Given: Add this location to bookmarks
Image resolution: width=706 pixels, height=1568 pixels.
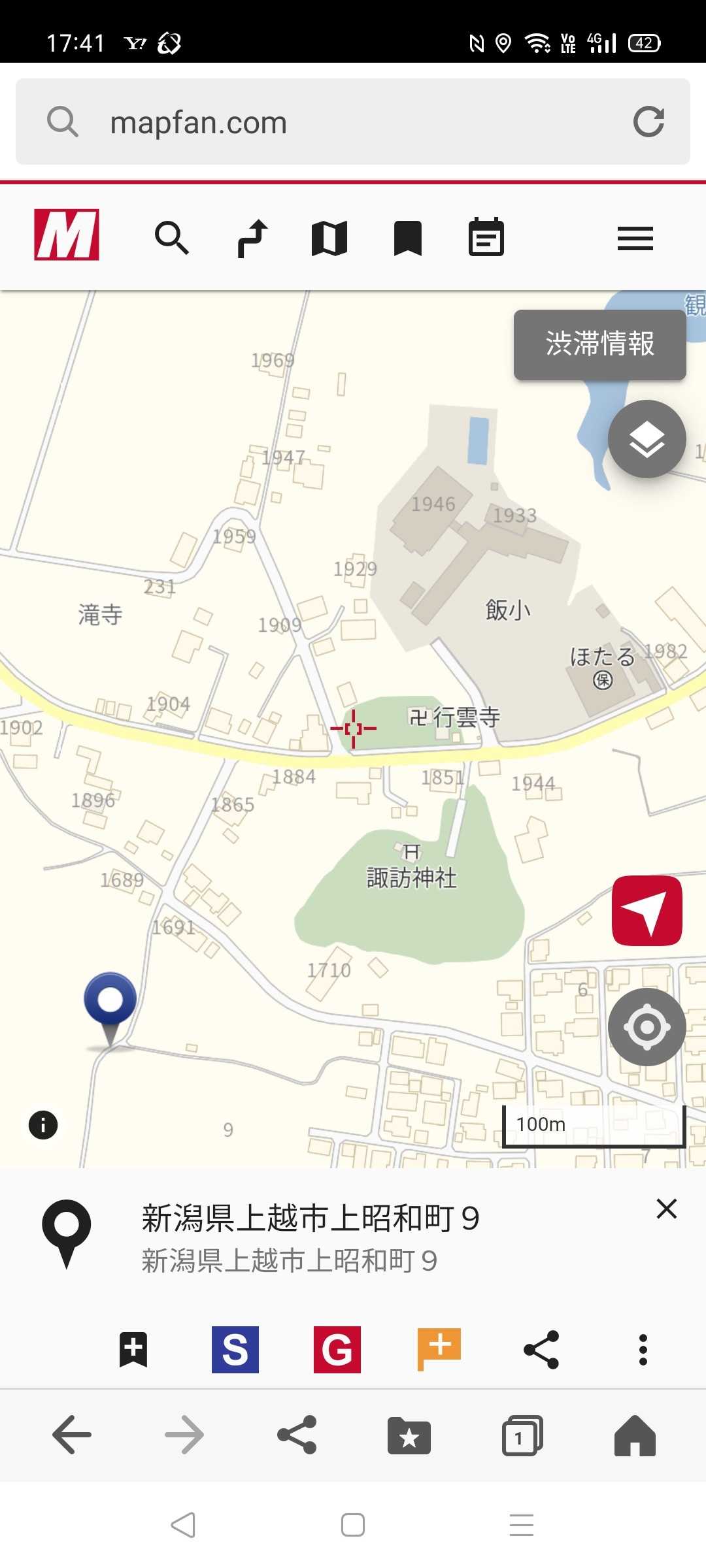Looking at the screenshot, I should [133, 1349].
